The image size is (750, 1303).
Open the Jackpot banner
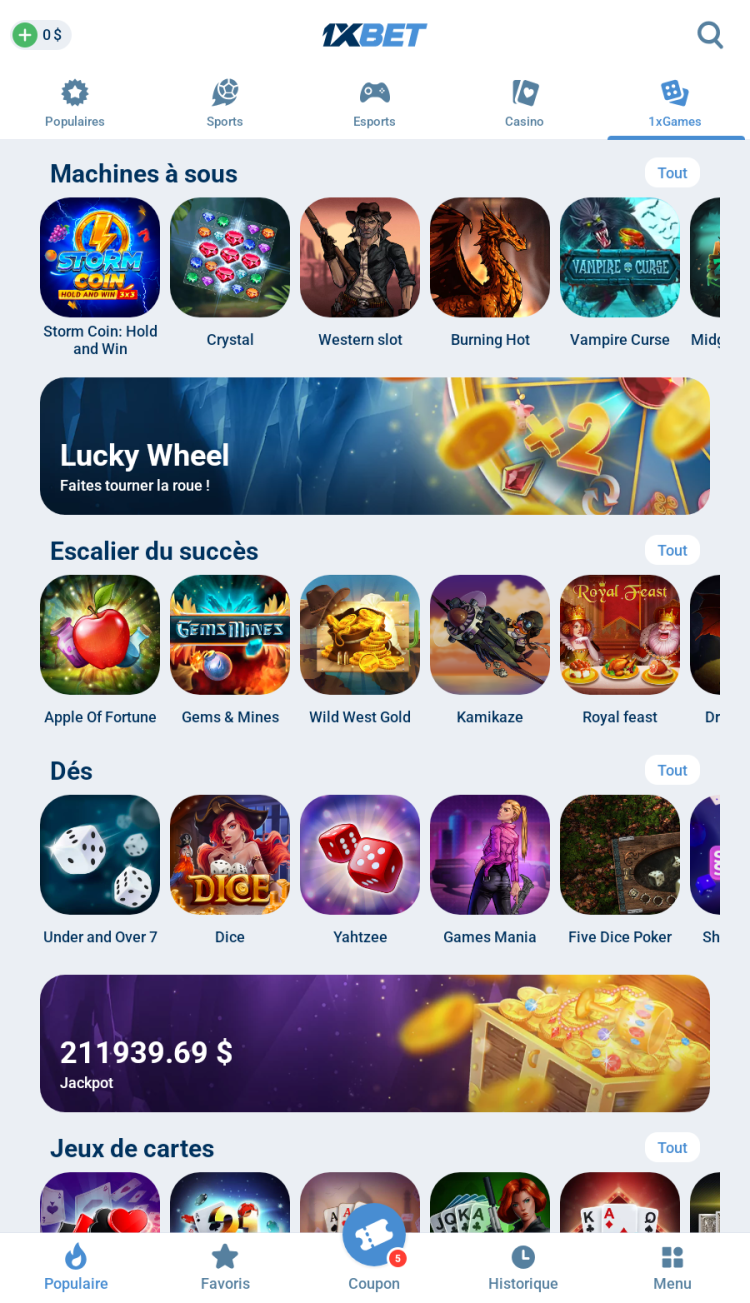pos(375,1043)
